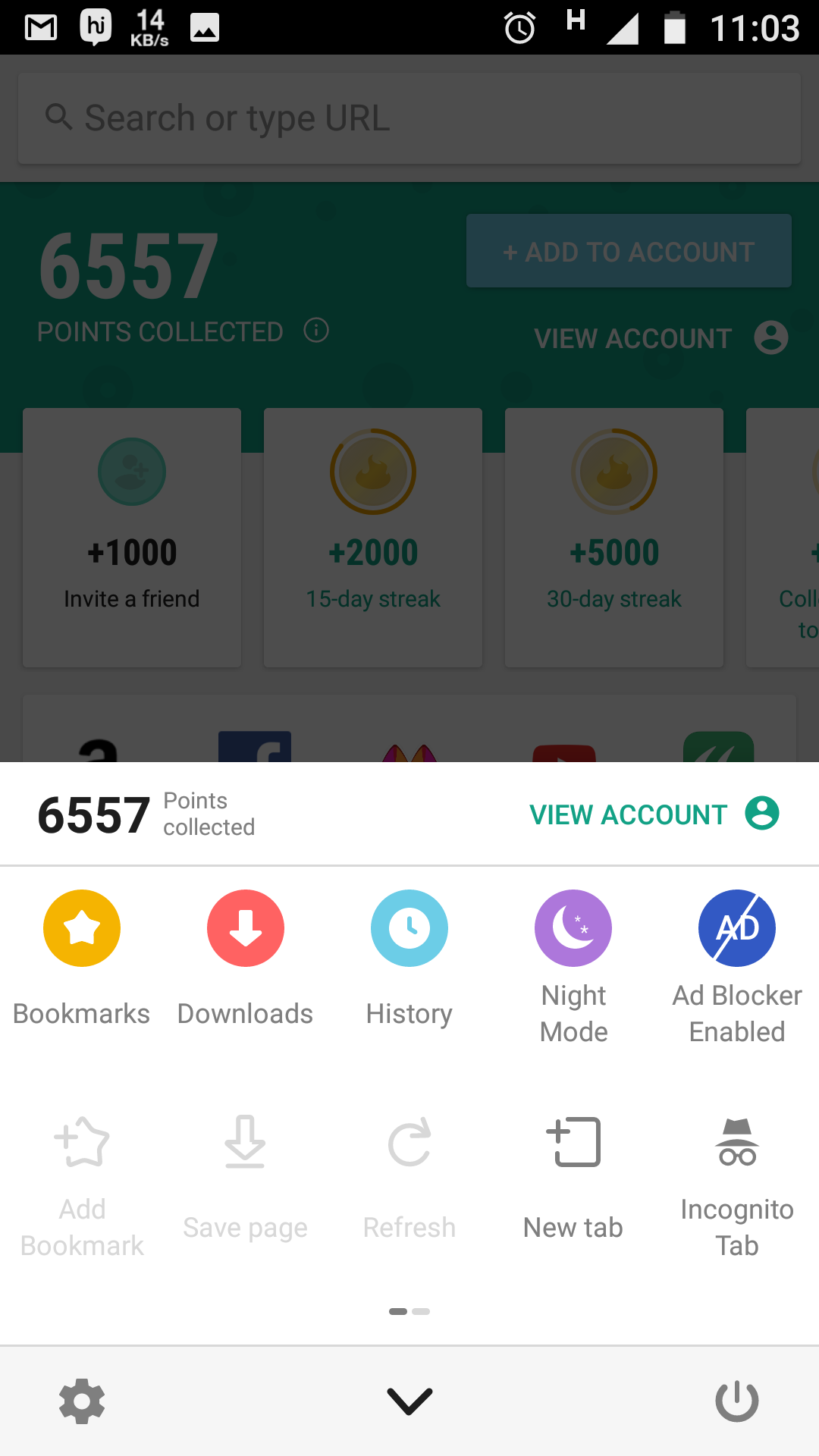This screenshot has width=819, height=1456.
Task: Exit the browser with the power icon
Action: pos(737,1401)
